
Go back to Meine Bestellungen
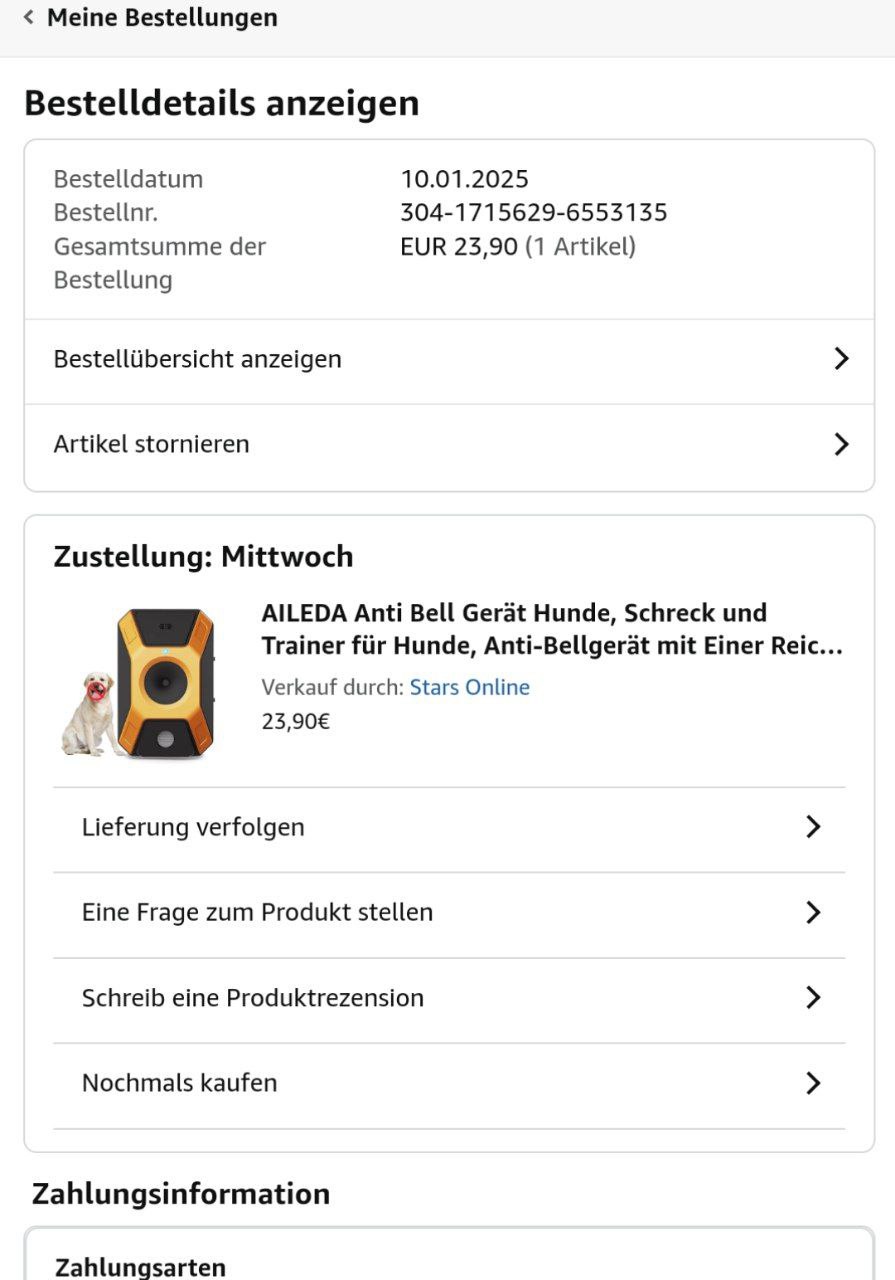pyautogui.click(x=150, y=18)
